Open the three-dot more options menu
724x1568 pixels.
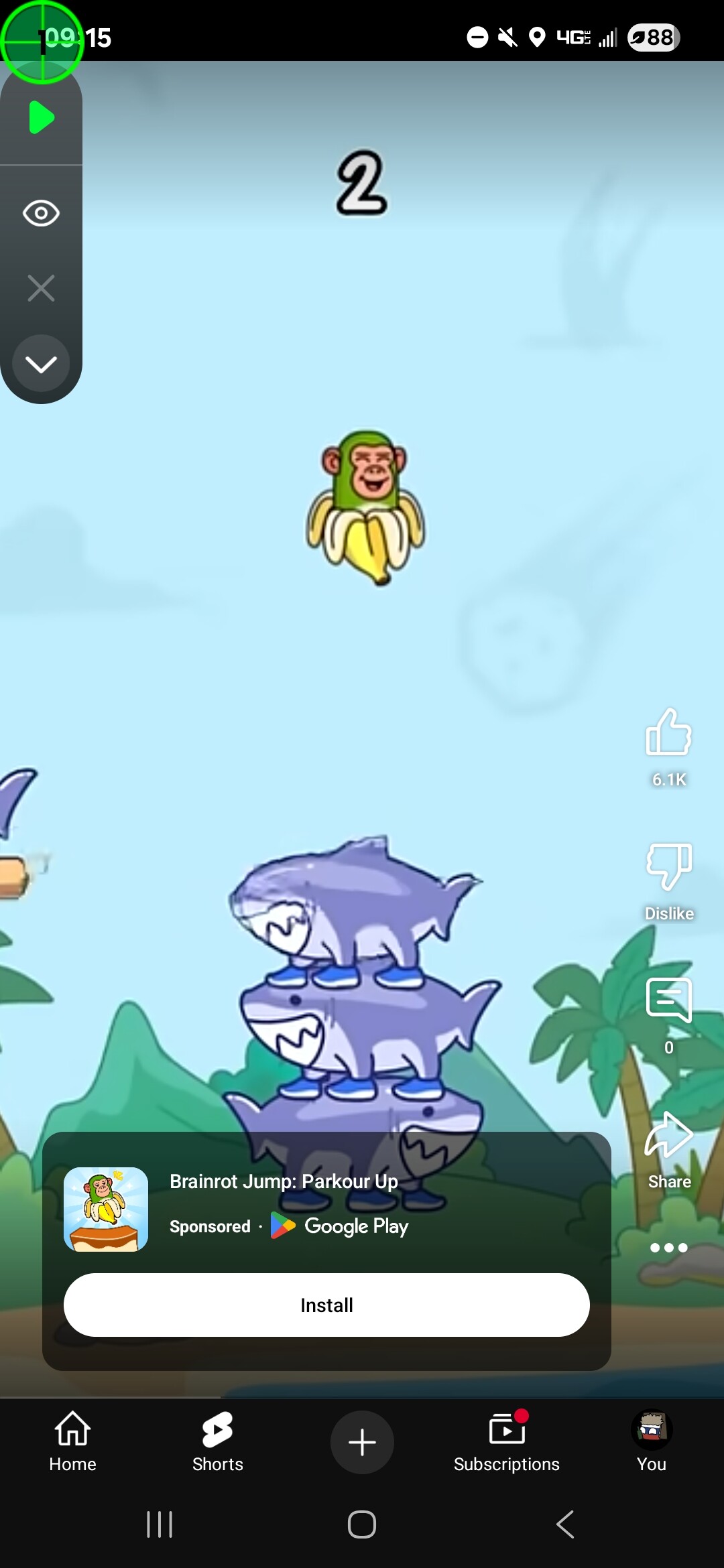tap(668, 1248)
